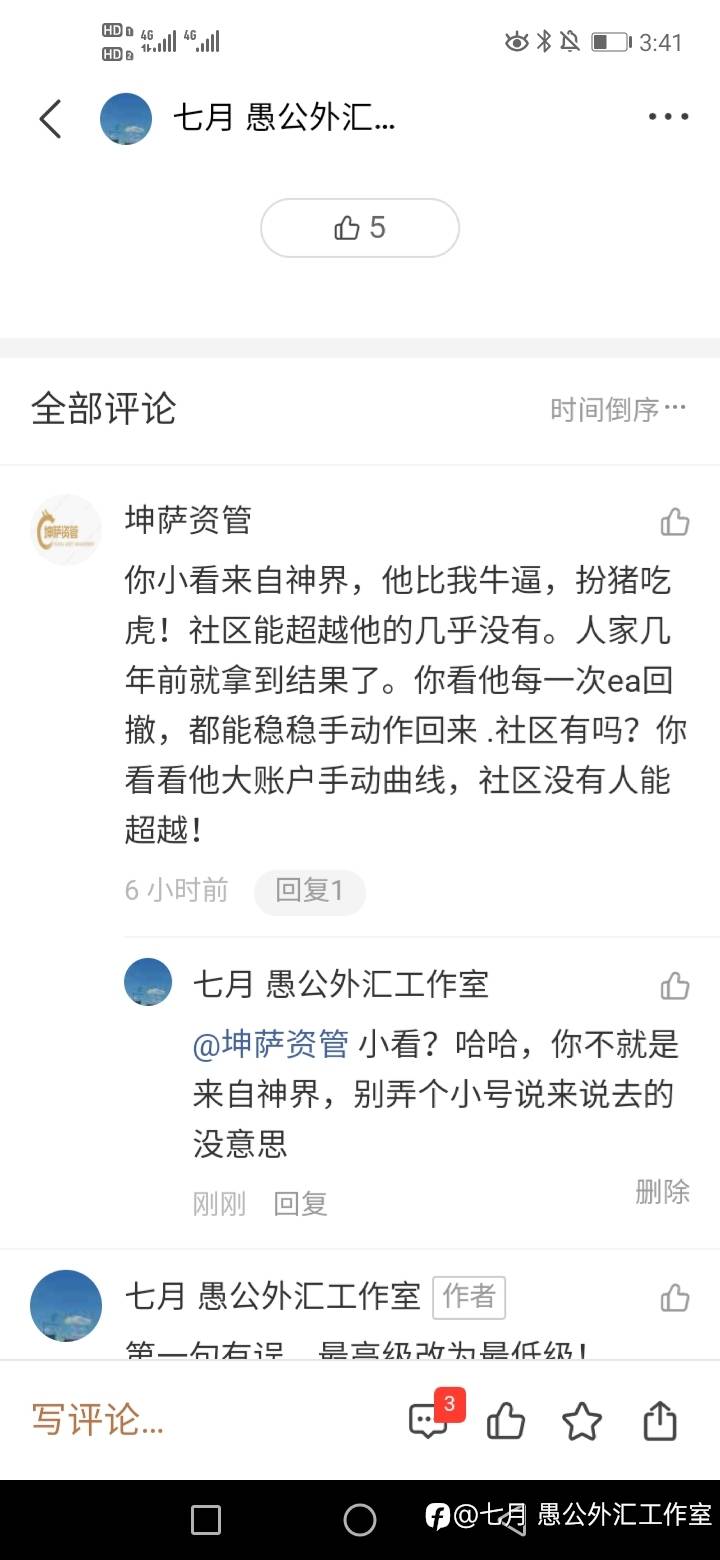The width and height of the screenshot is (720, 1560).
Task: Open 坤萨资管's profile avatar
Action: (66, 530)
